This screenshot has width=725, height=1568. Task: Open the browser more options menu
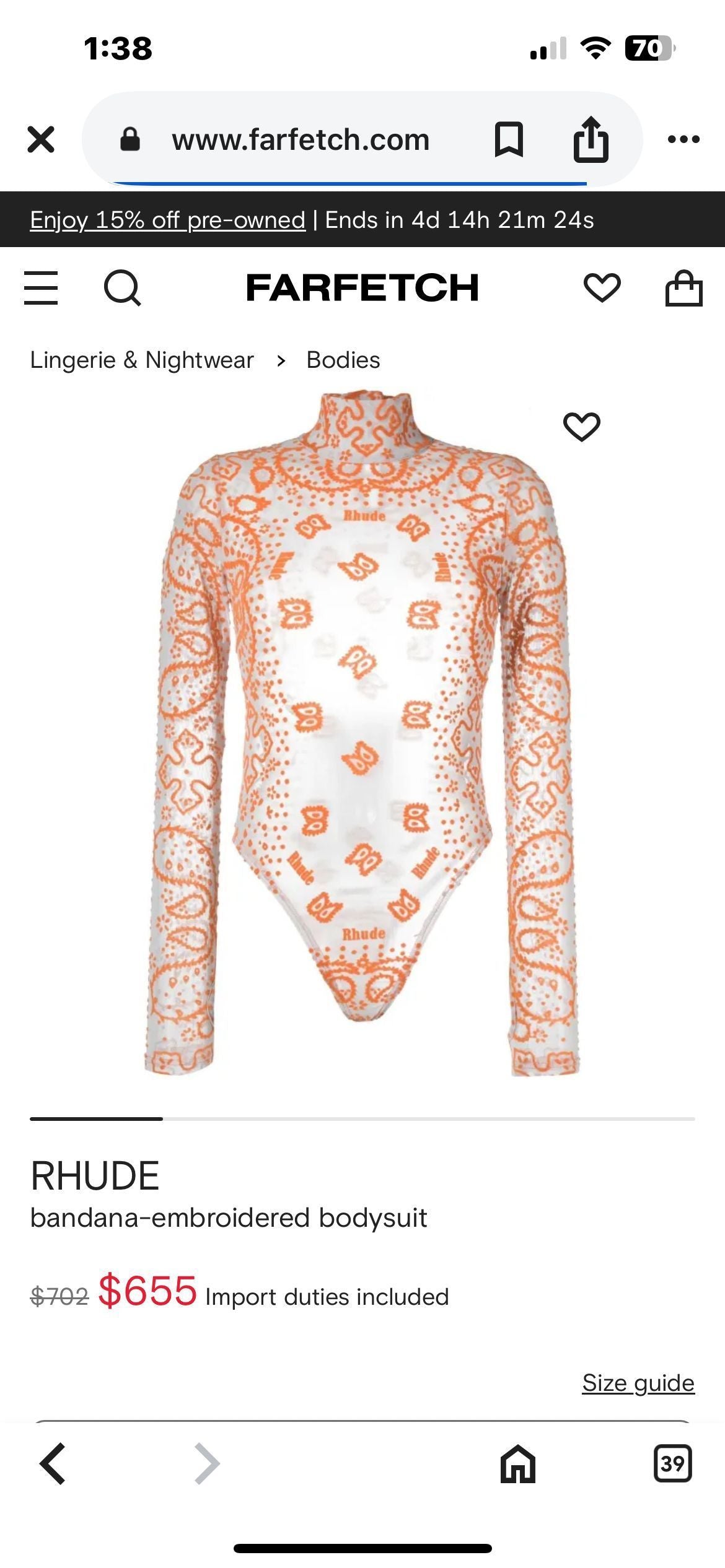[682, 140]
